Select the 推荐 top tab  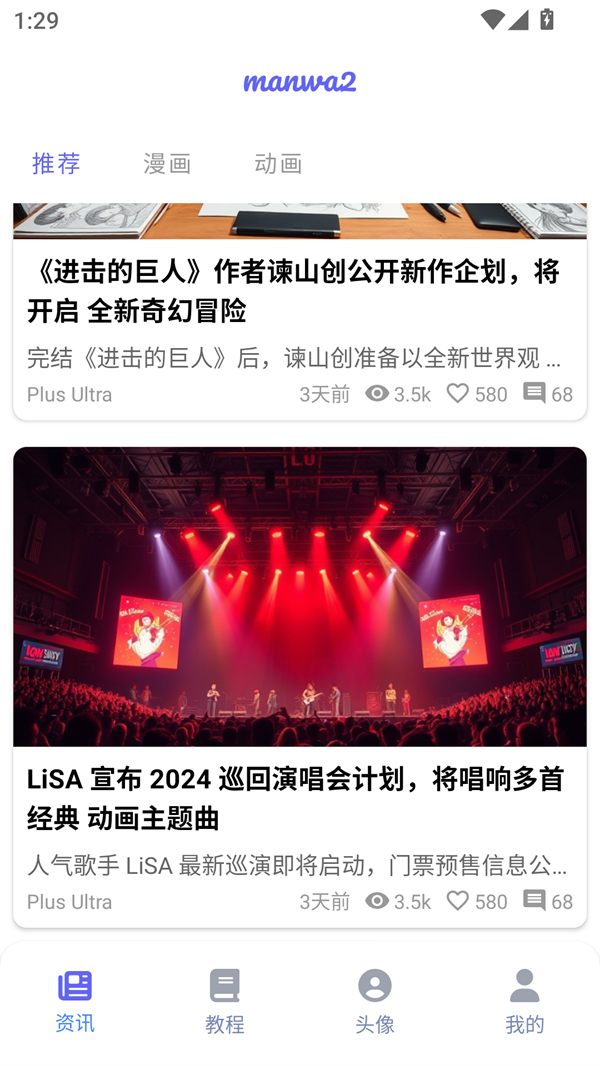click(56, 163)
